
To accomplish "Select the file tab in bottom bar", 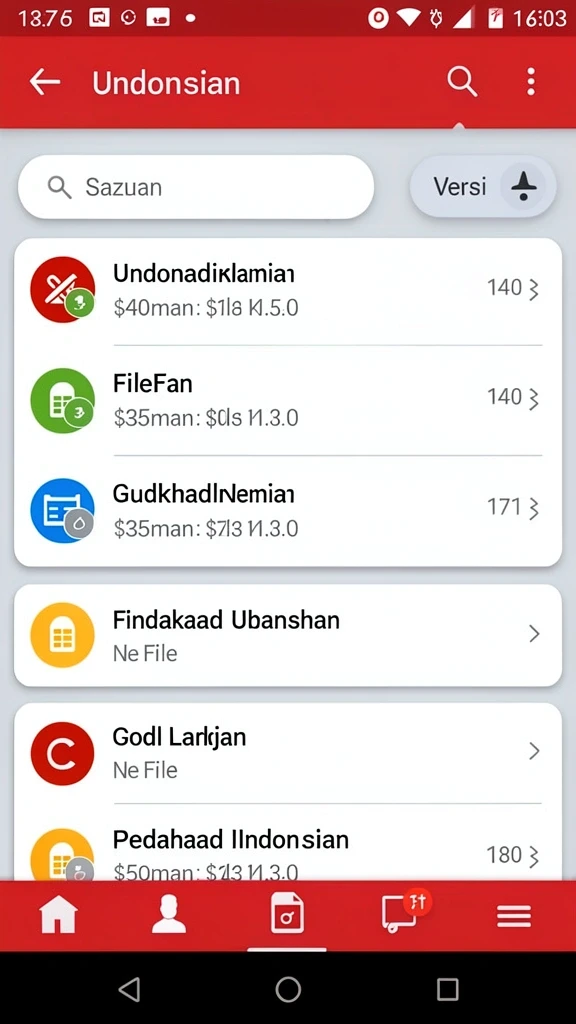I will 287,914.
